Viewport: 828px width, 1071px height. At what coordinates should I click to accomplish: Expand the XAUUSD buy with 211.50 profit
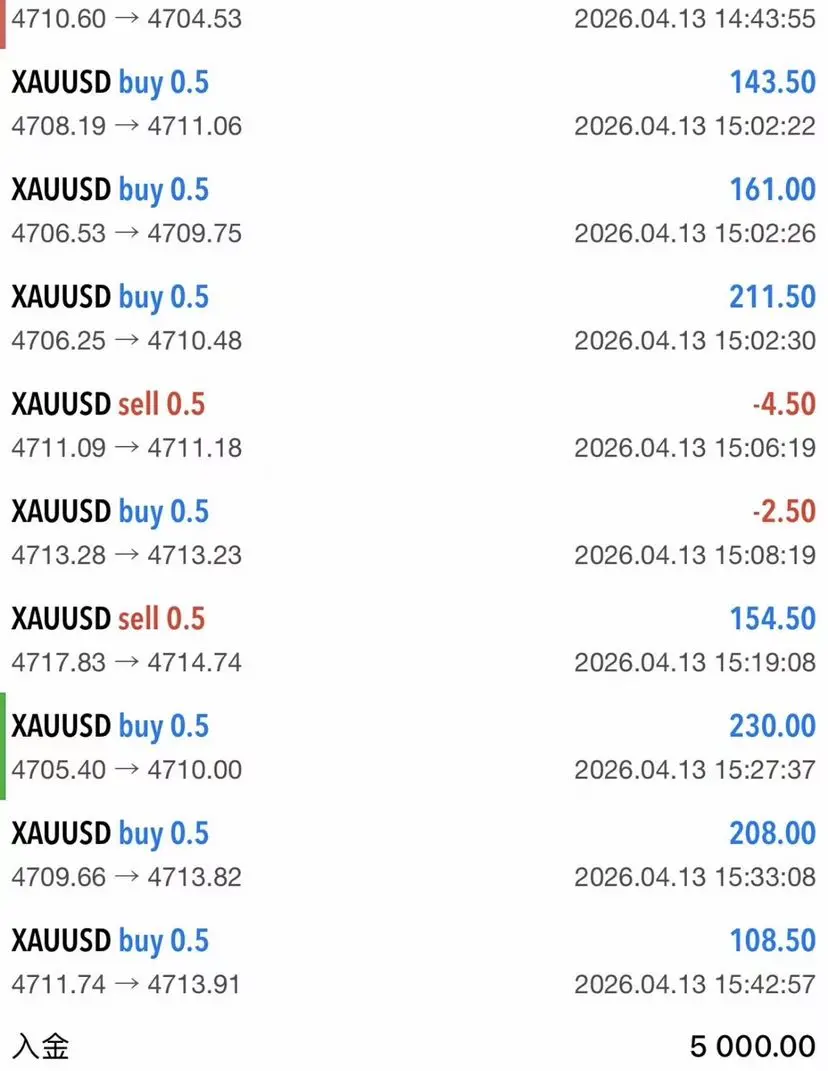pos(414,318)
